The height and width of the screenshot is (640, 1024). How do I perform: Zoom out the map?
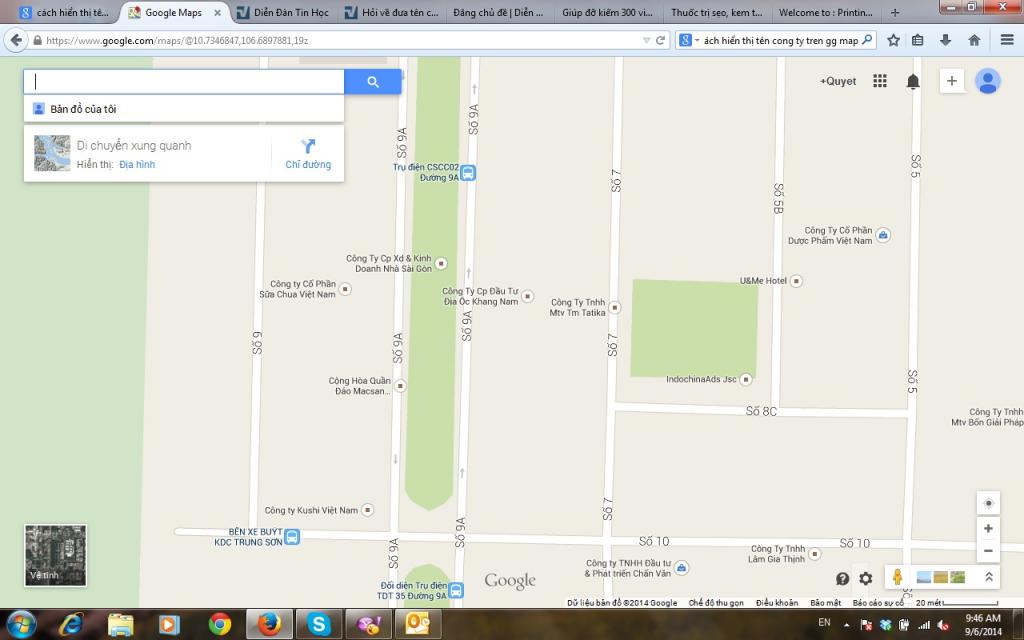(x=988, y=551)
